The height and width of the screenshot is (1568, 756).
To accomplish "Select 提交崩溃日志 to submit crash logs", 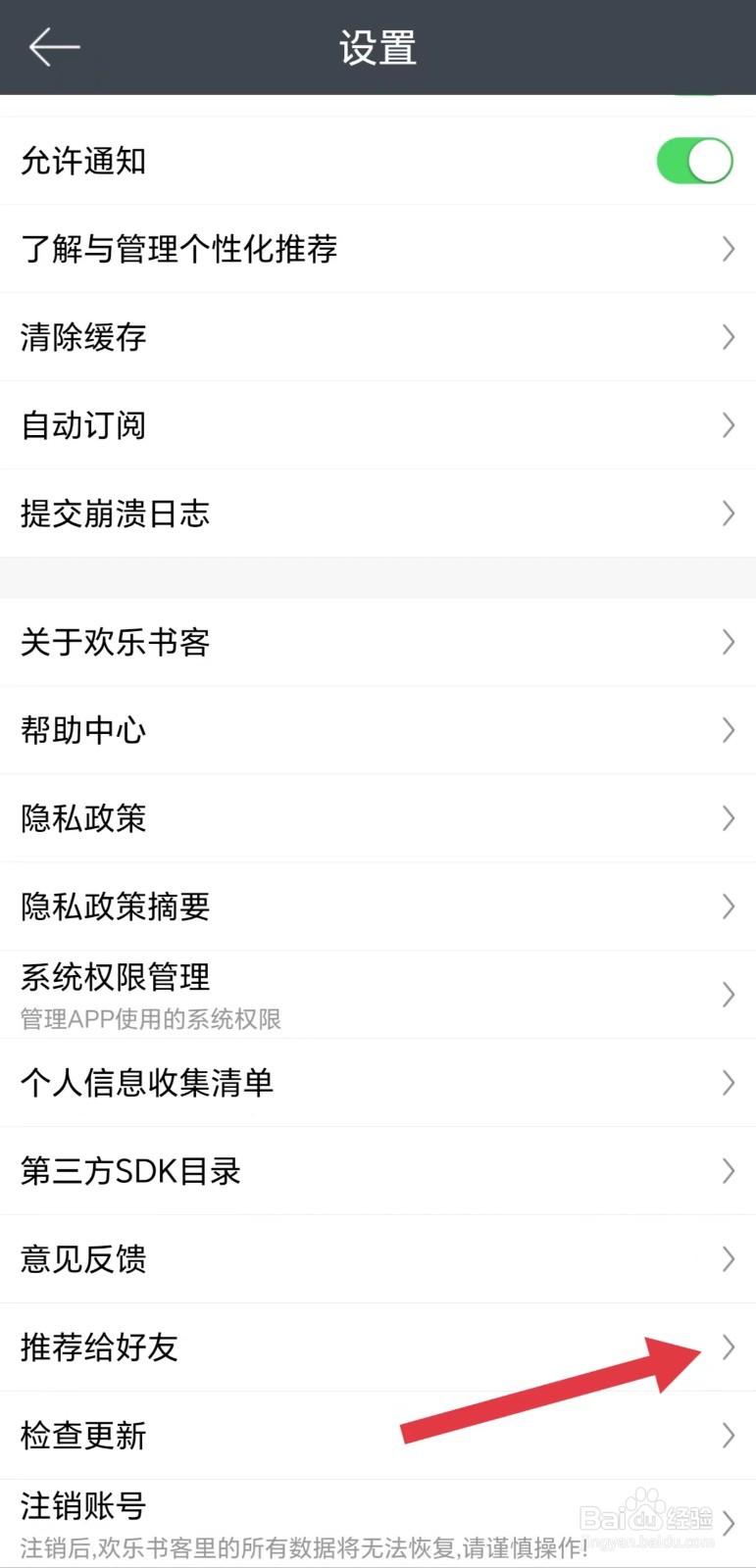I will [378, 514].
